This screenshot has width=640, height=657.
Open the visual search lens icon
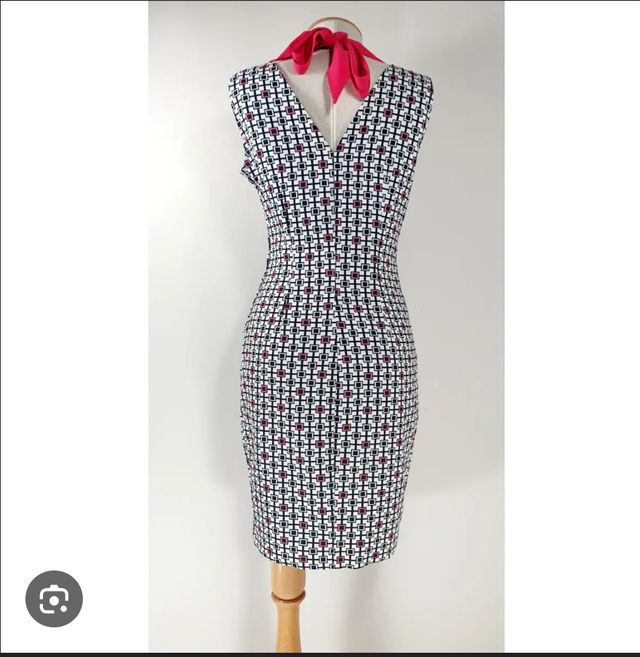[x=54, y=599]
